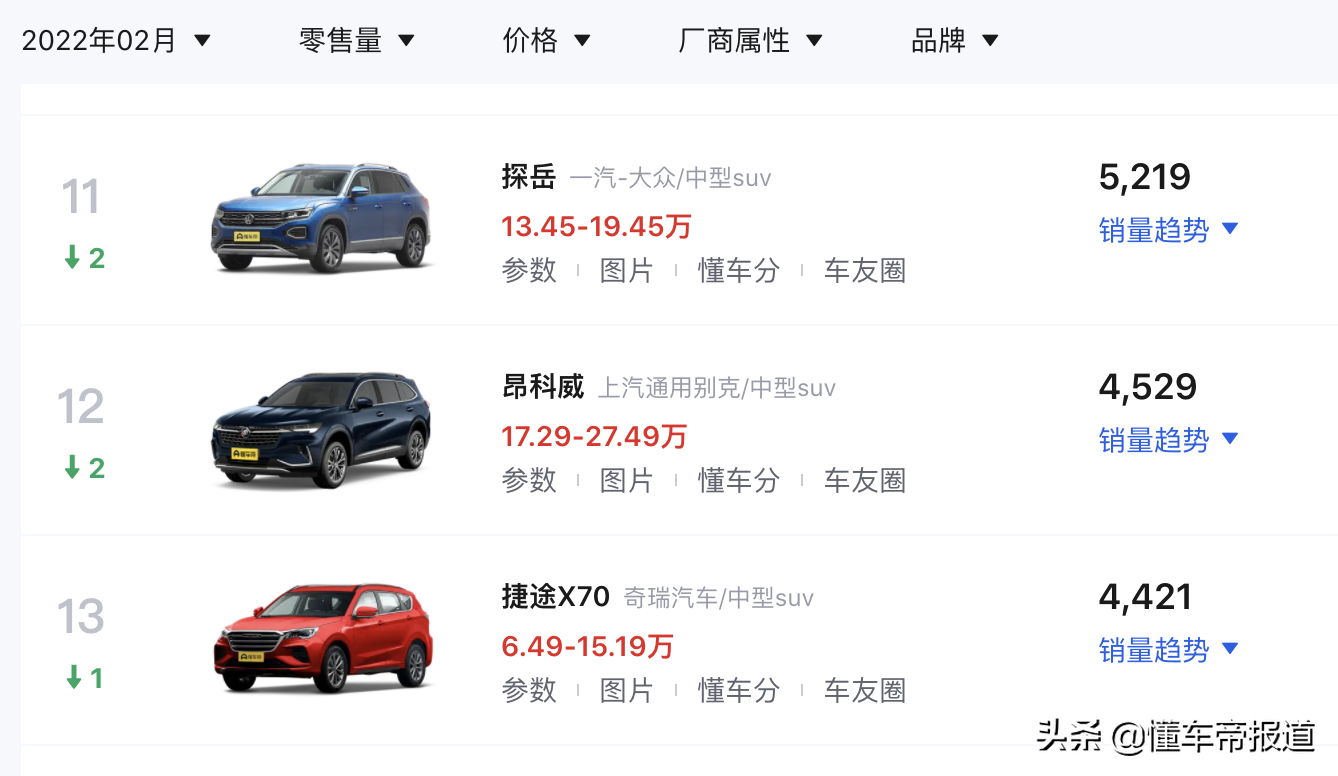Open 图片 for 探岳
This screenshot has width=1338, height=776.
(x=626, y=270)
